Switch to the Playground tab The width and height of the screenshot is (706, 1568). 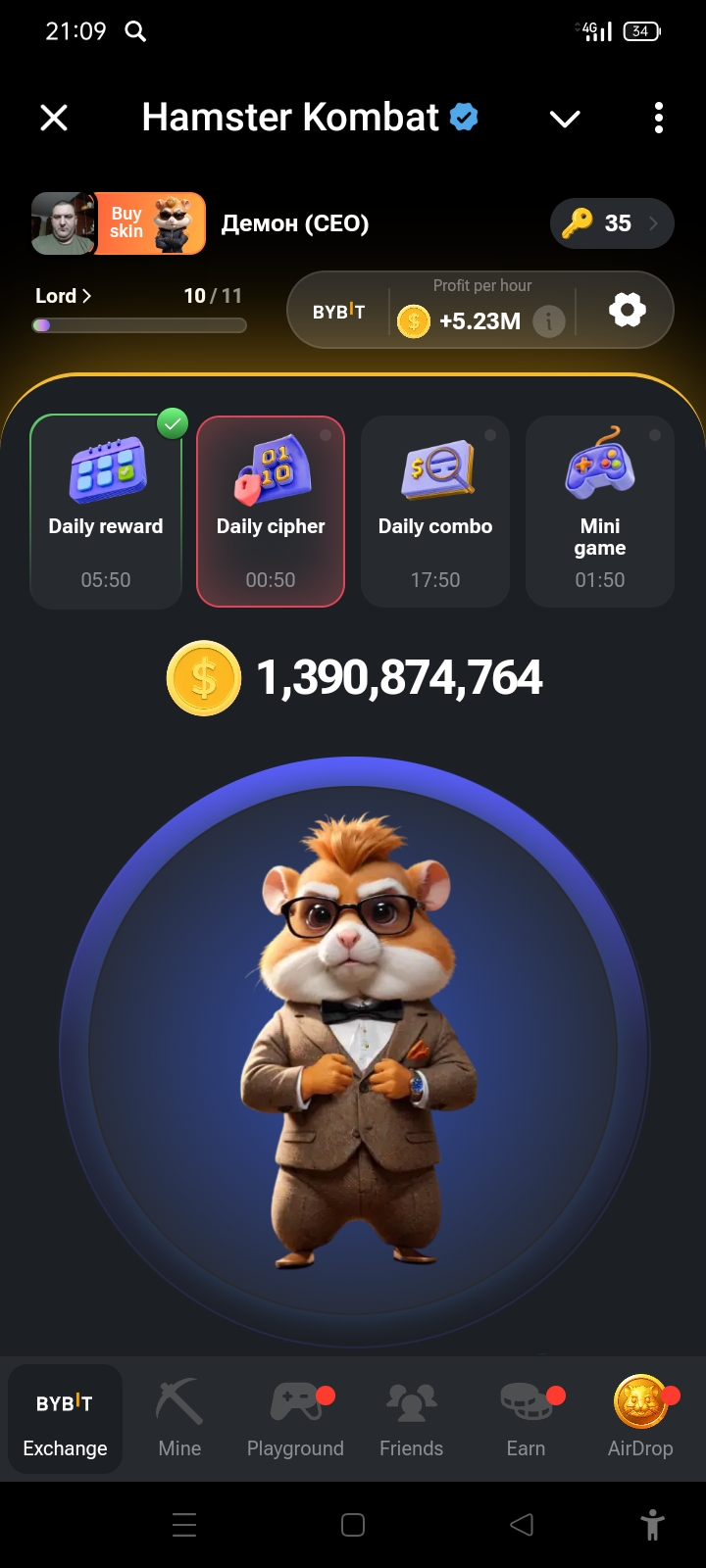(295, 1419)
